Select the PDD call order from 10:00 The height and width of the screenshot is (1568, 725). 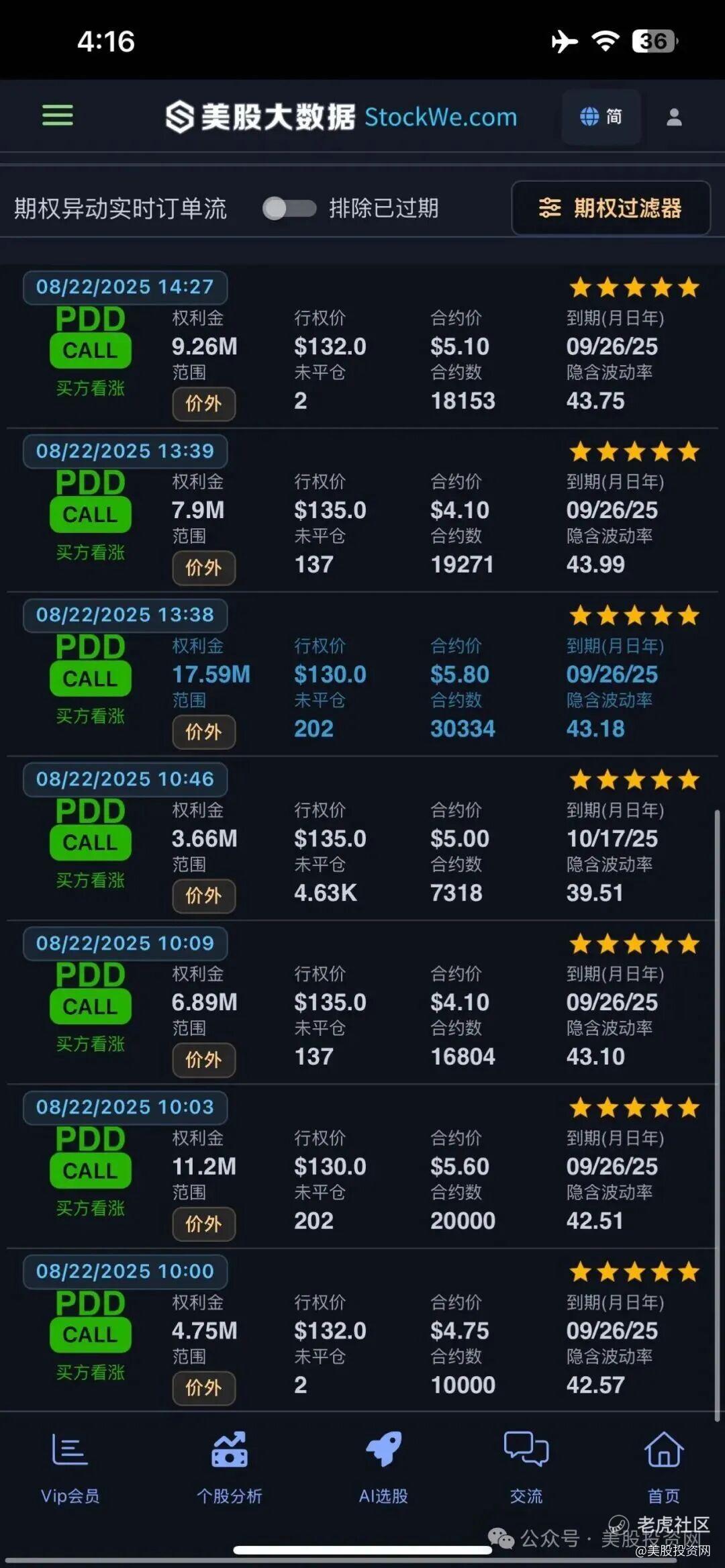coord(362,1332)
